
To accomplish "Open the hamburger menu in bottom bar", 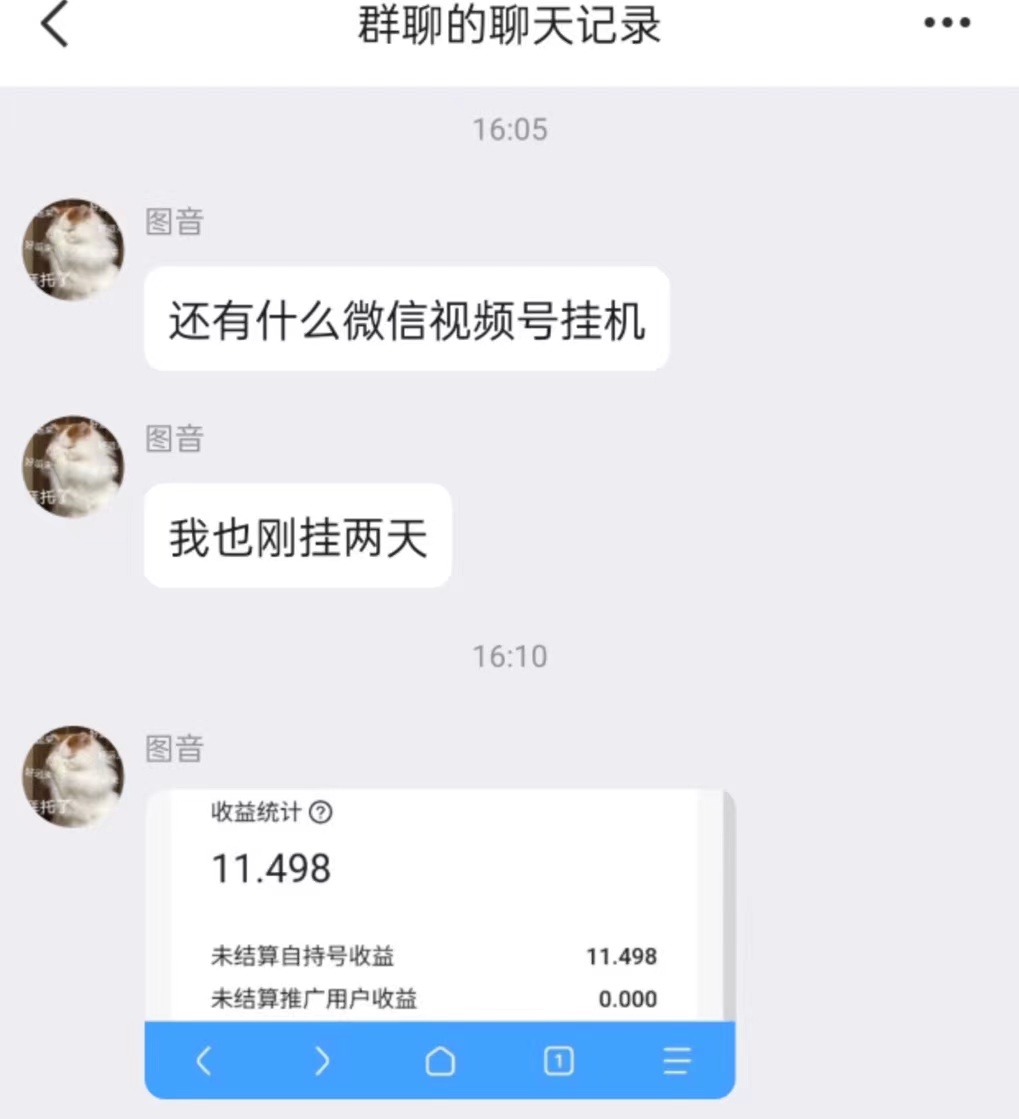I will [676, 1062].
